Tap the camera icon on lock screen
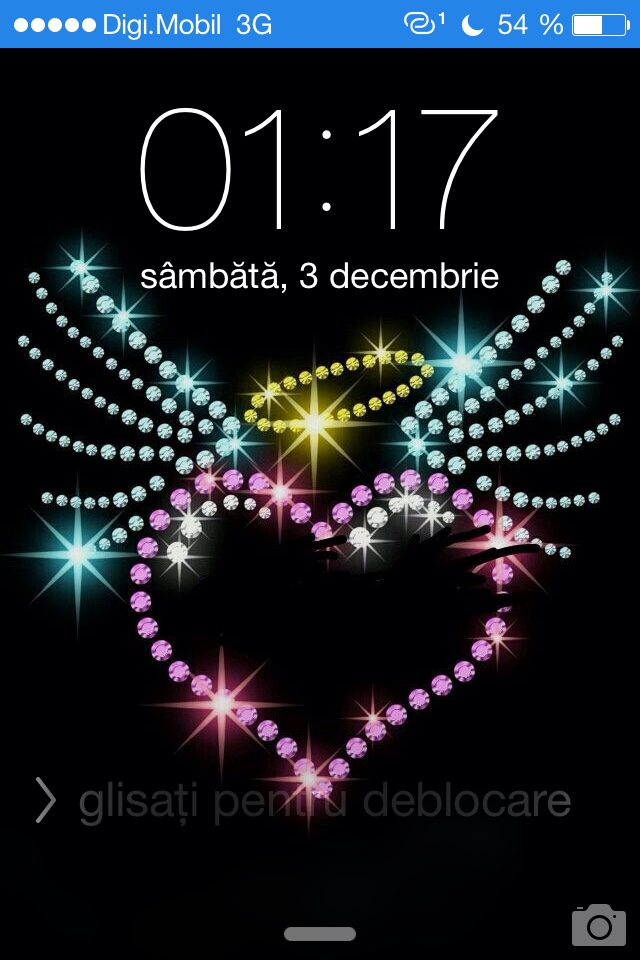 point(598,925)
